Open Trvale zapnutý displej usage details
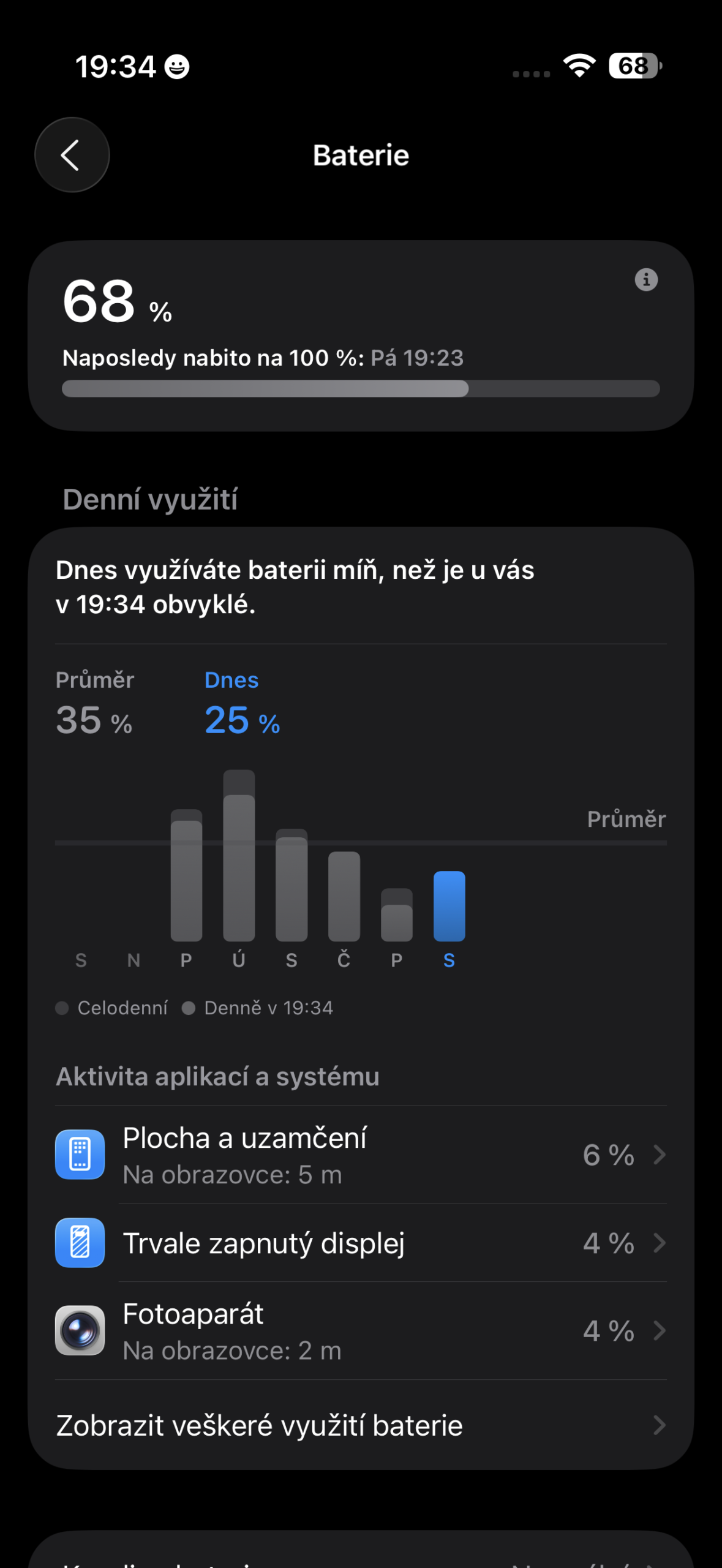 click(x=361, y=1243)
